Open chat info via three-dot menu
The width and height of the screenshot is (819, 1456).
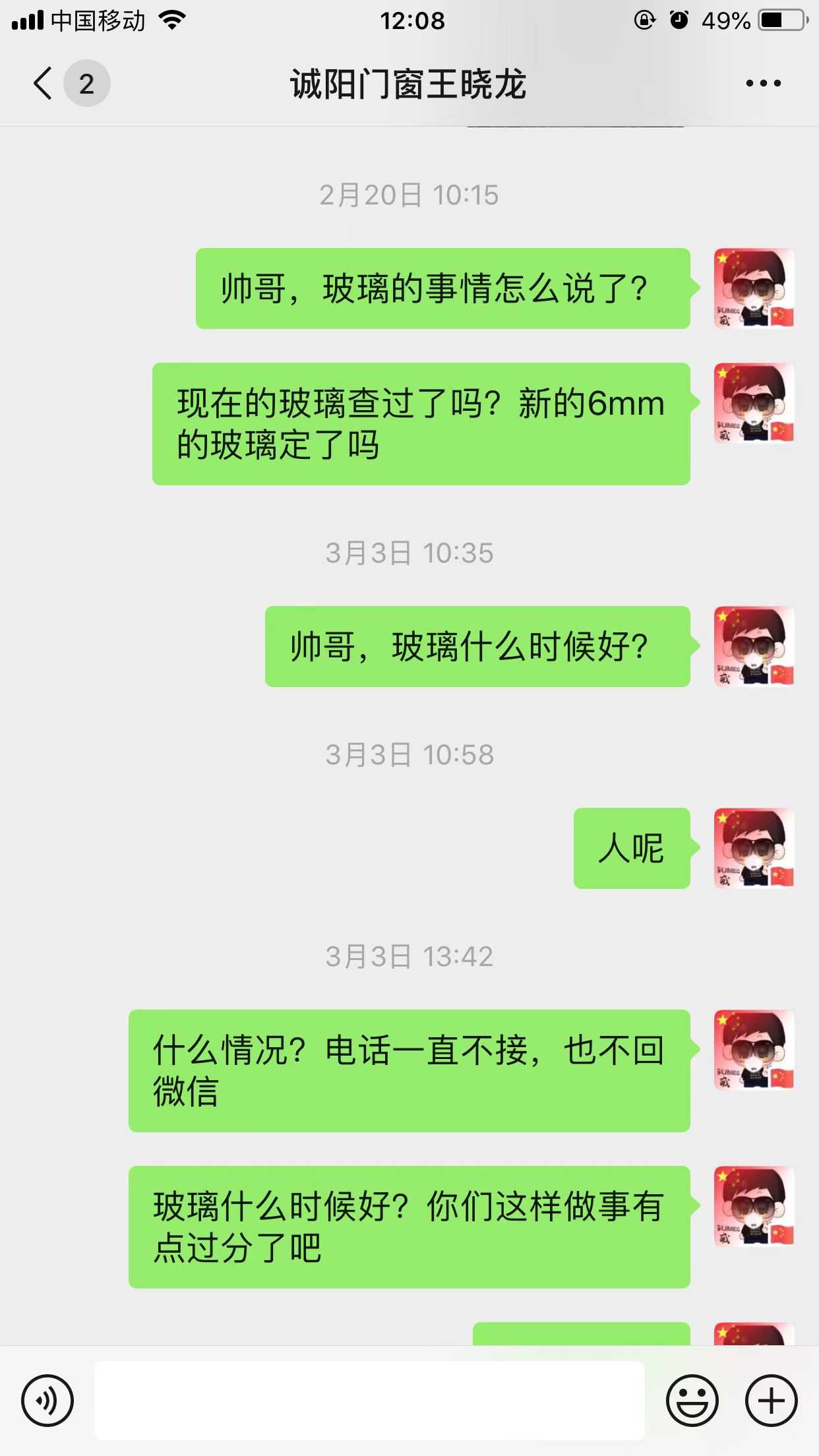click(763, 84)
